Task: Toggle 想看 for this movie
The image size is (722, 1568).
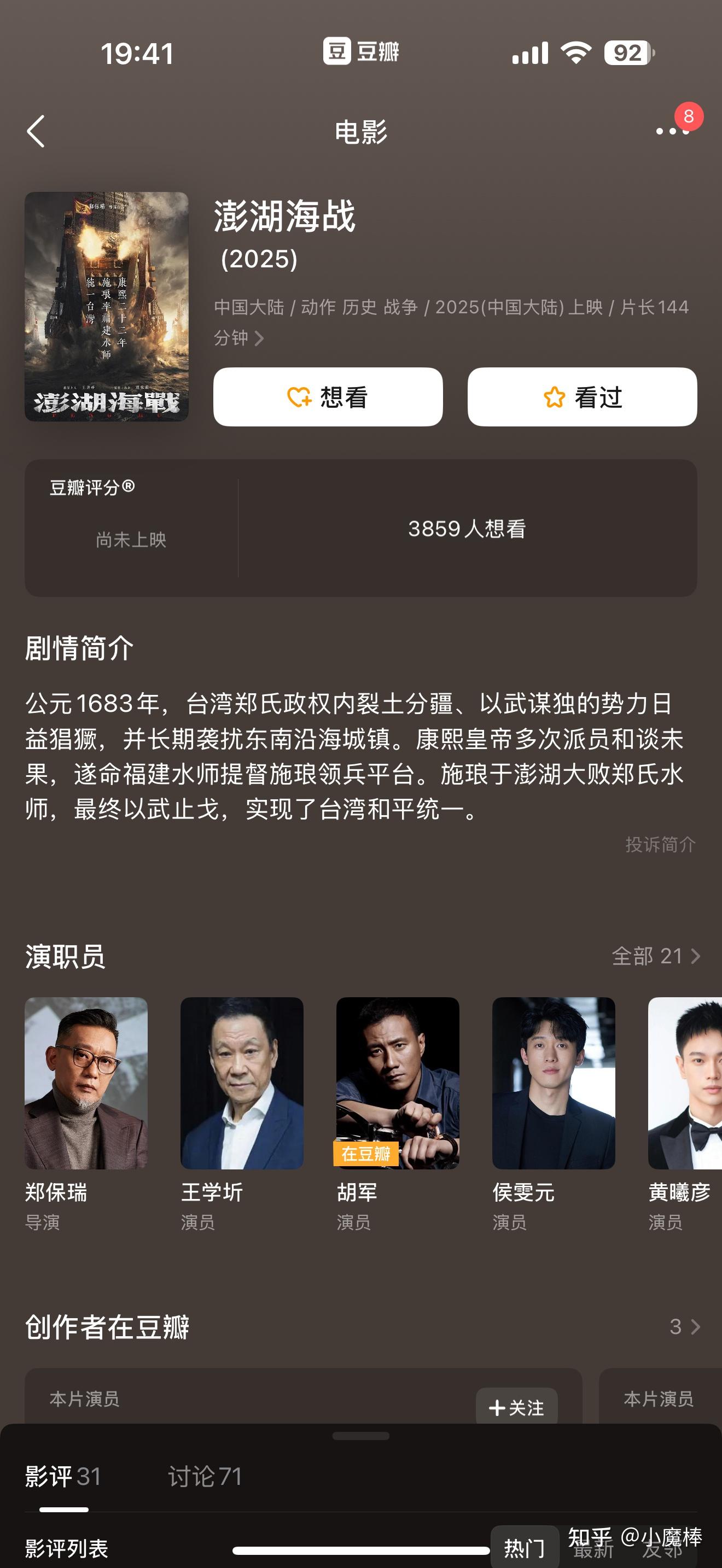Action: coord(328,396)
